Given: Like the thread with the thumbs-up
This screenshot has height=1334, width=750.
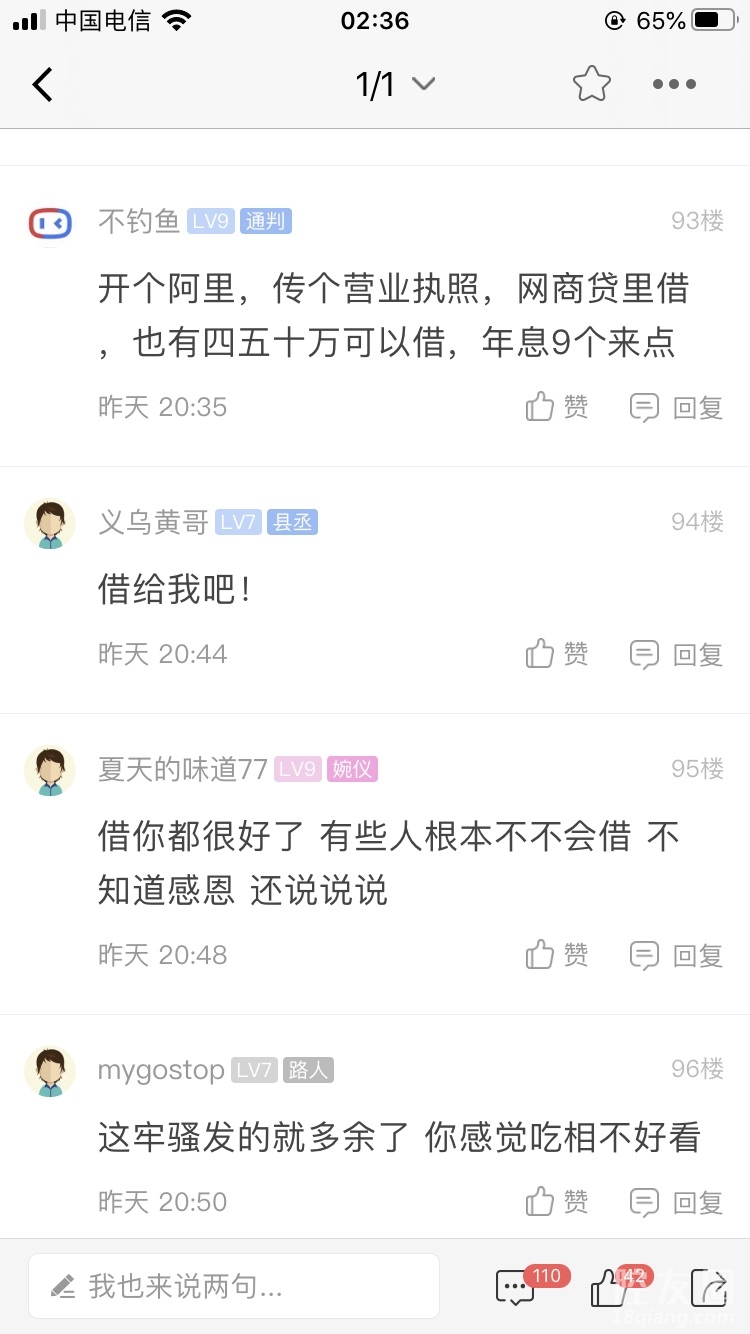Looking at the screenshot, I should point(609,1287).
